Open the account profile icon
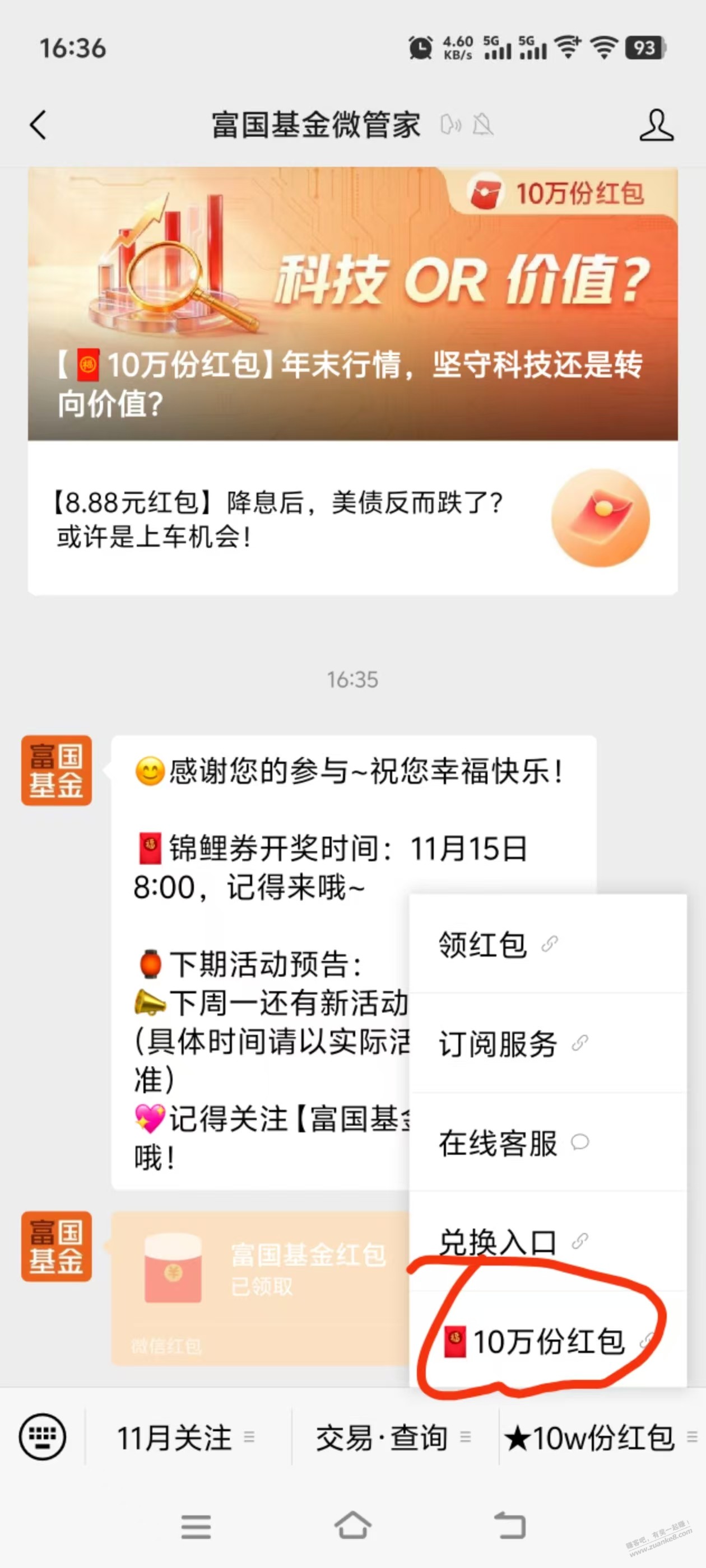Screen dimensions: 706x1568 (x=656, y=125)
